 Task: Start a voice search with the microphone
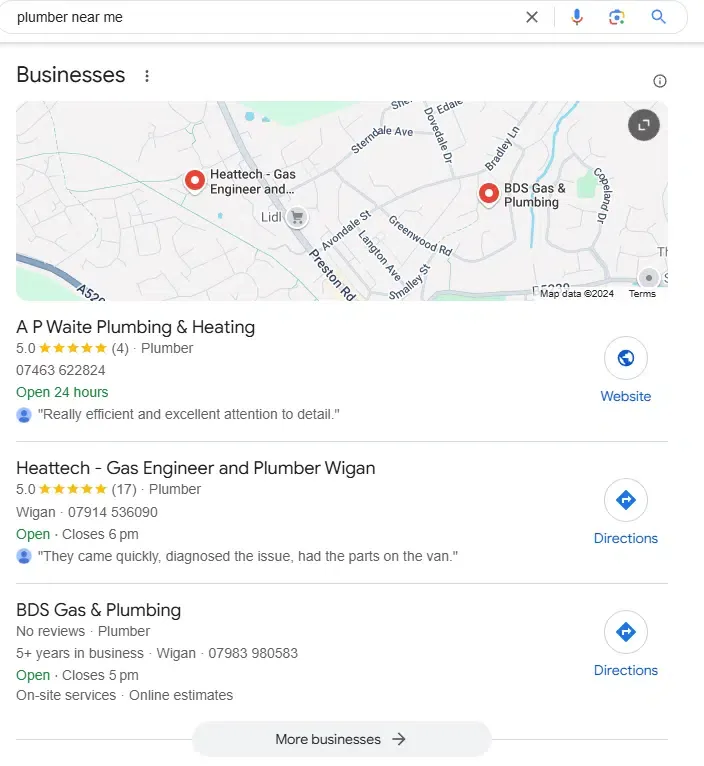point(577,17)
